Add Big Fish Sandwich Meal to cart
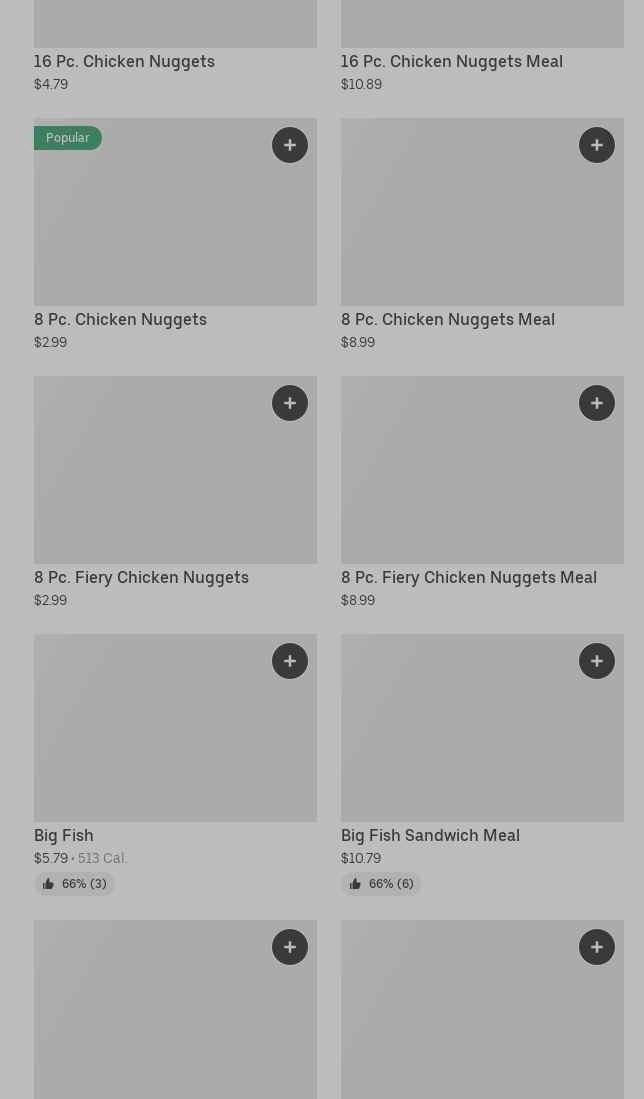 point(597,661)
